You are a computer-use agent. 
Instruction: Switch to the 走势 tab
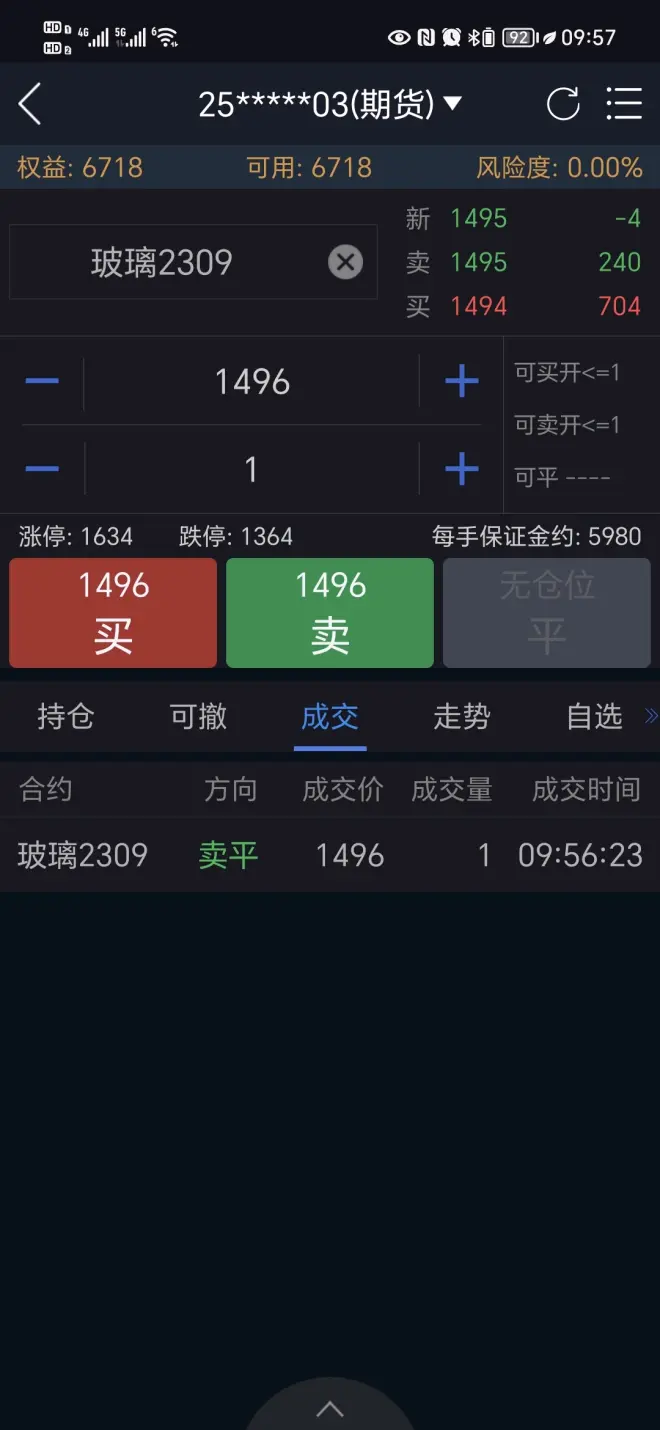tap(462, 716)
